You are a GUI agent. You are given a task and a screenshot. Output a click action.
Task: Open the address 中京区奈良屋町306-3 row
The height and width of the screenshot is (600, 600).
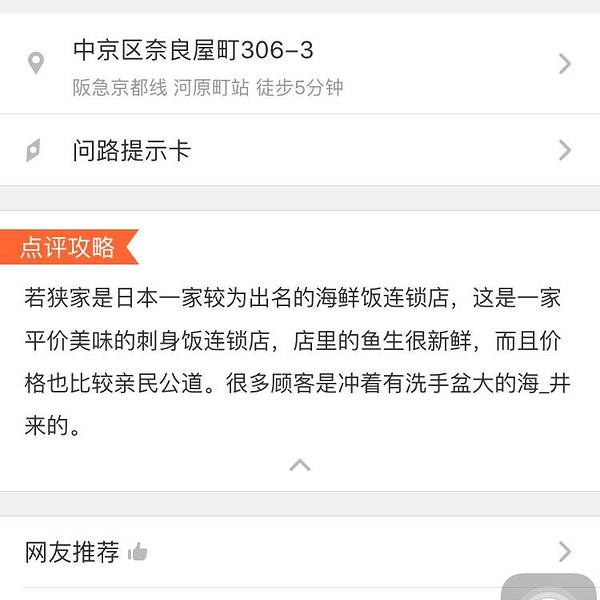[300, 64]
